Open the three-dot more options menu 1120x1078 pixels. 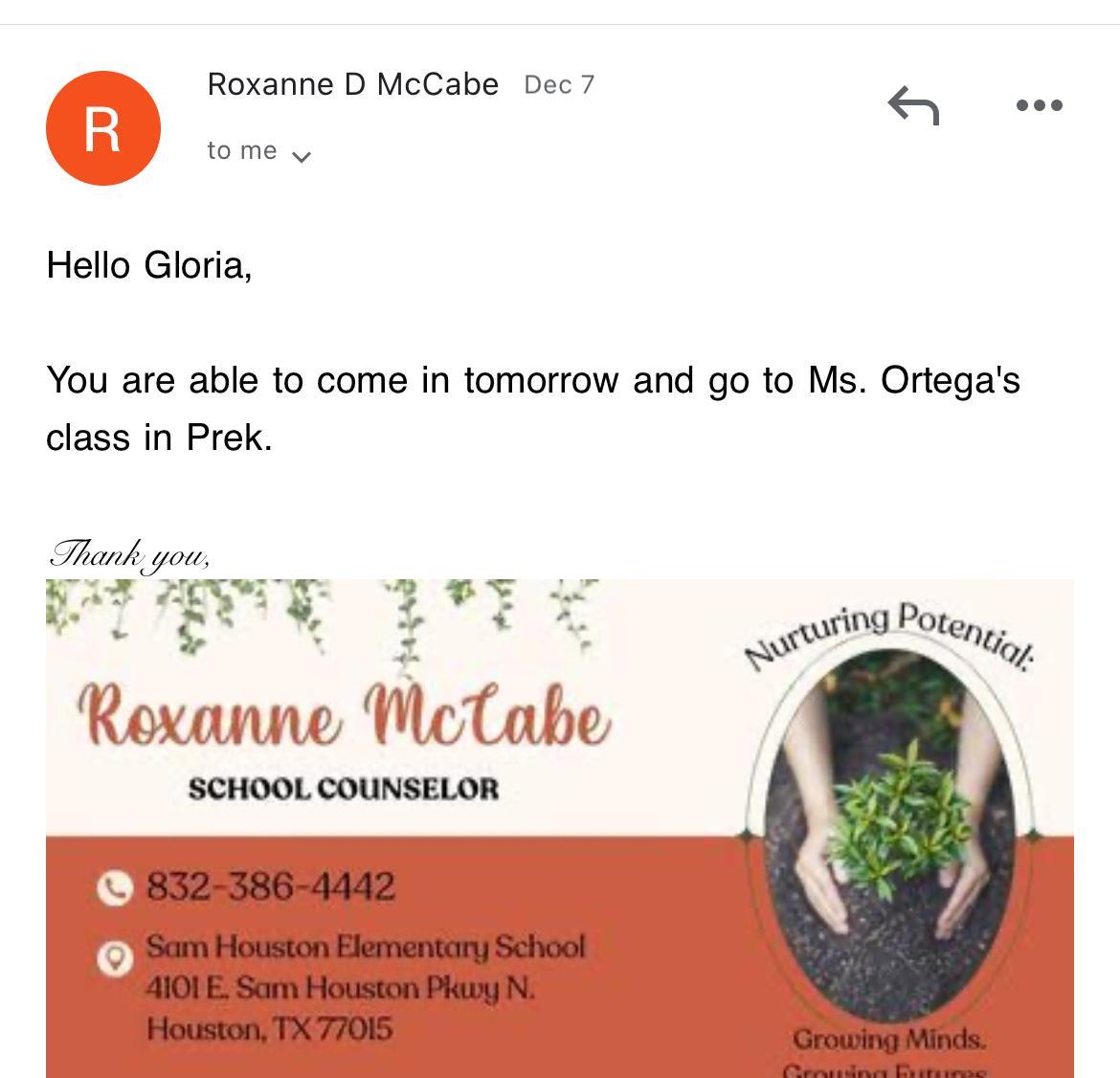coord(1039,105)
